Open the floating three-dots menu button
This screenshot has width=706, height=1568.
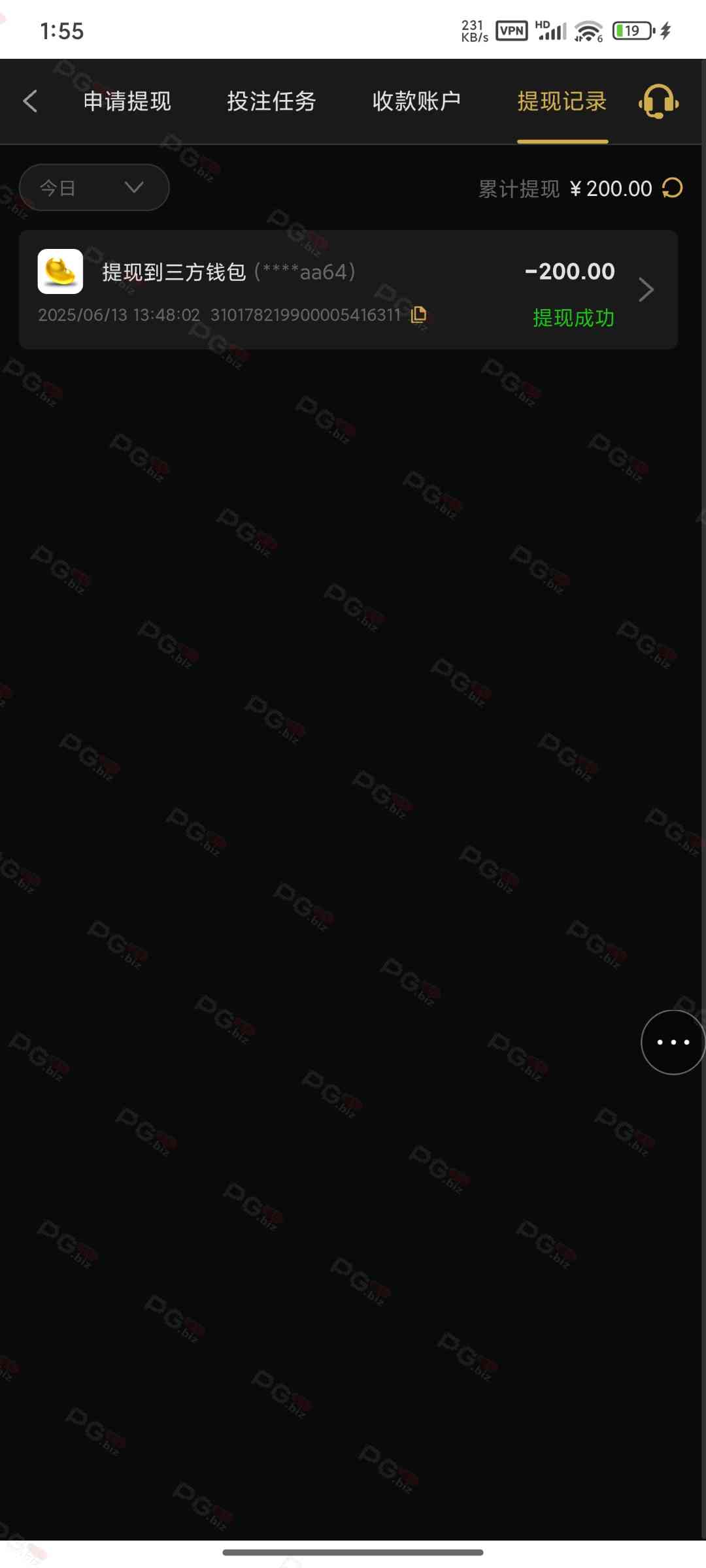point(673,1042)
